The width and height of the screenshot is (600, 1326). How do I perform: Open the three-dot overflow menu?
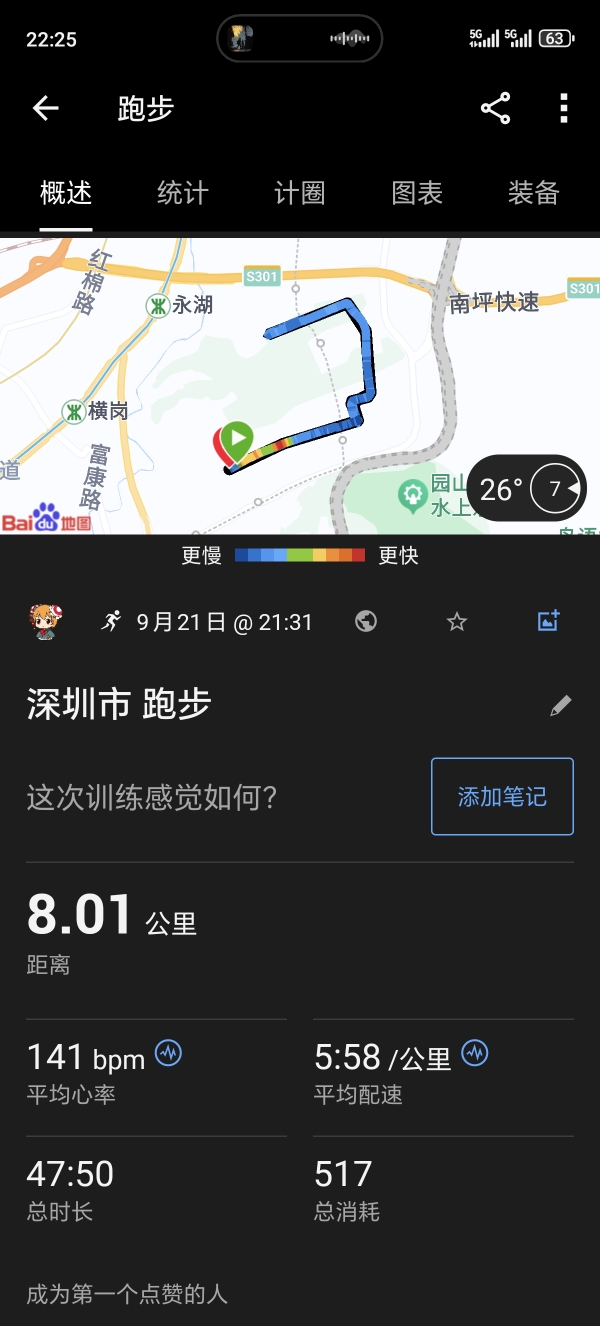click(x=564, y=109)
